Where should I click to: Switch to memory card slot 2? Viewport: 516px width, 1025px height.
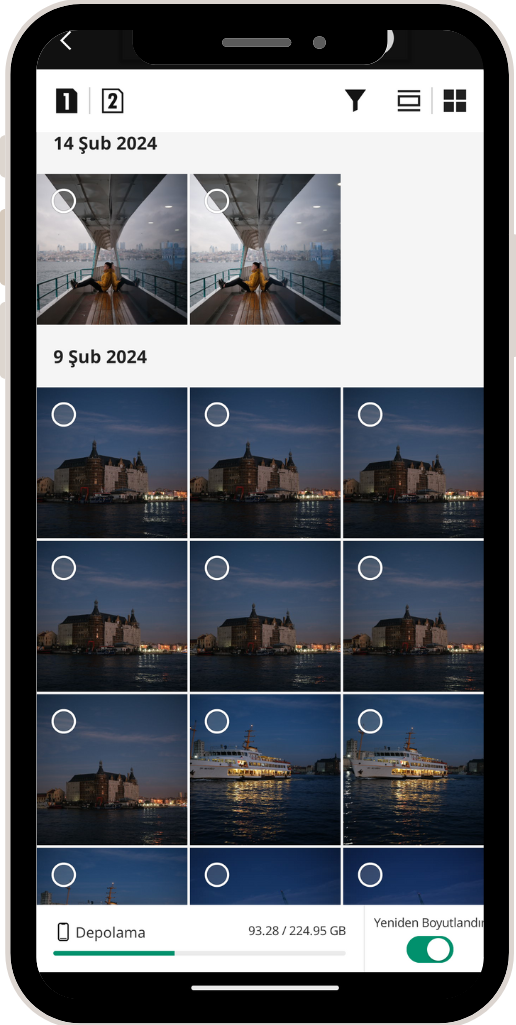point(112,101)
